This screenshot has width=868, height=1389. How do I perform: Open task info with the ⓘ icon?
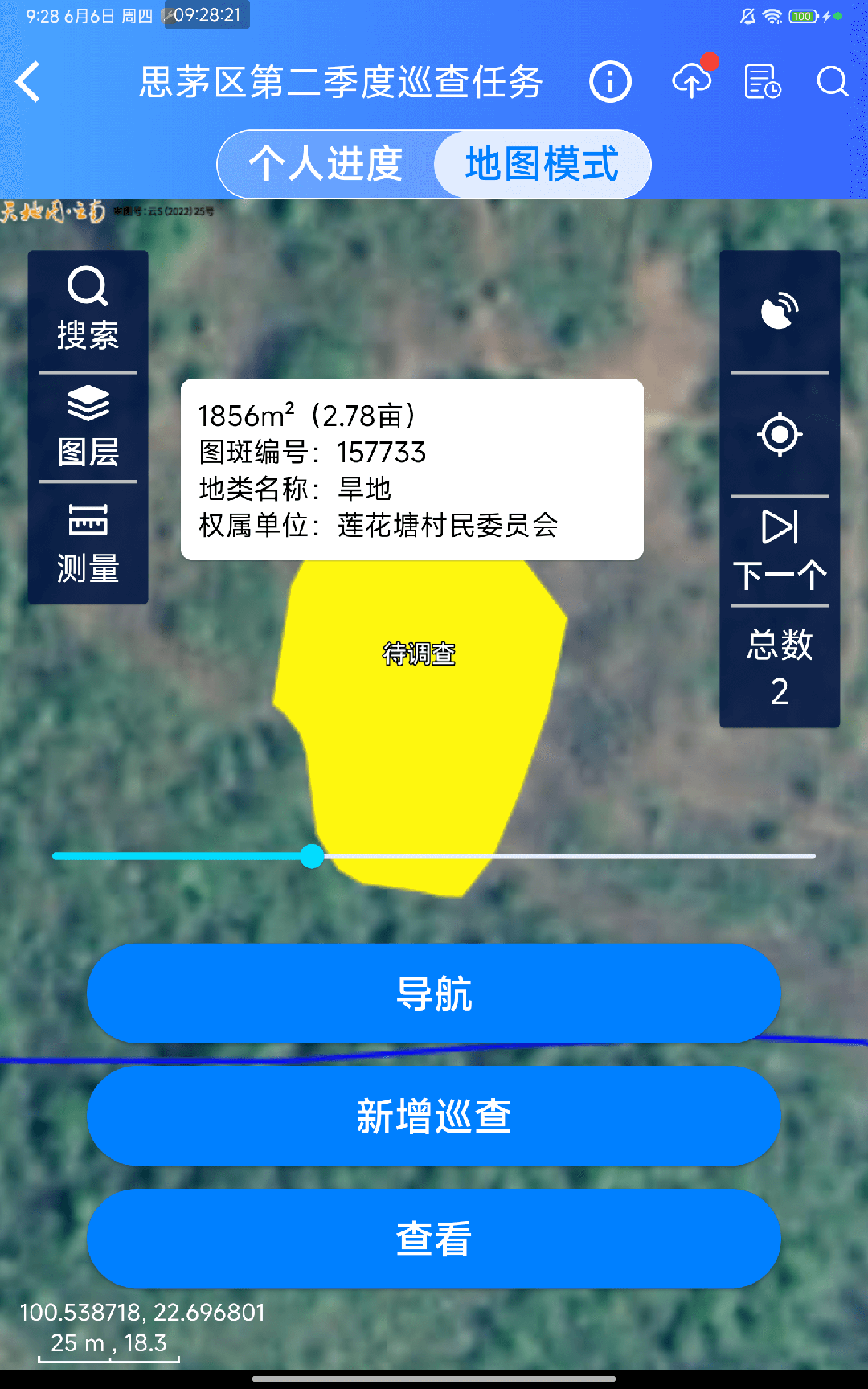coord(609,81)
